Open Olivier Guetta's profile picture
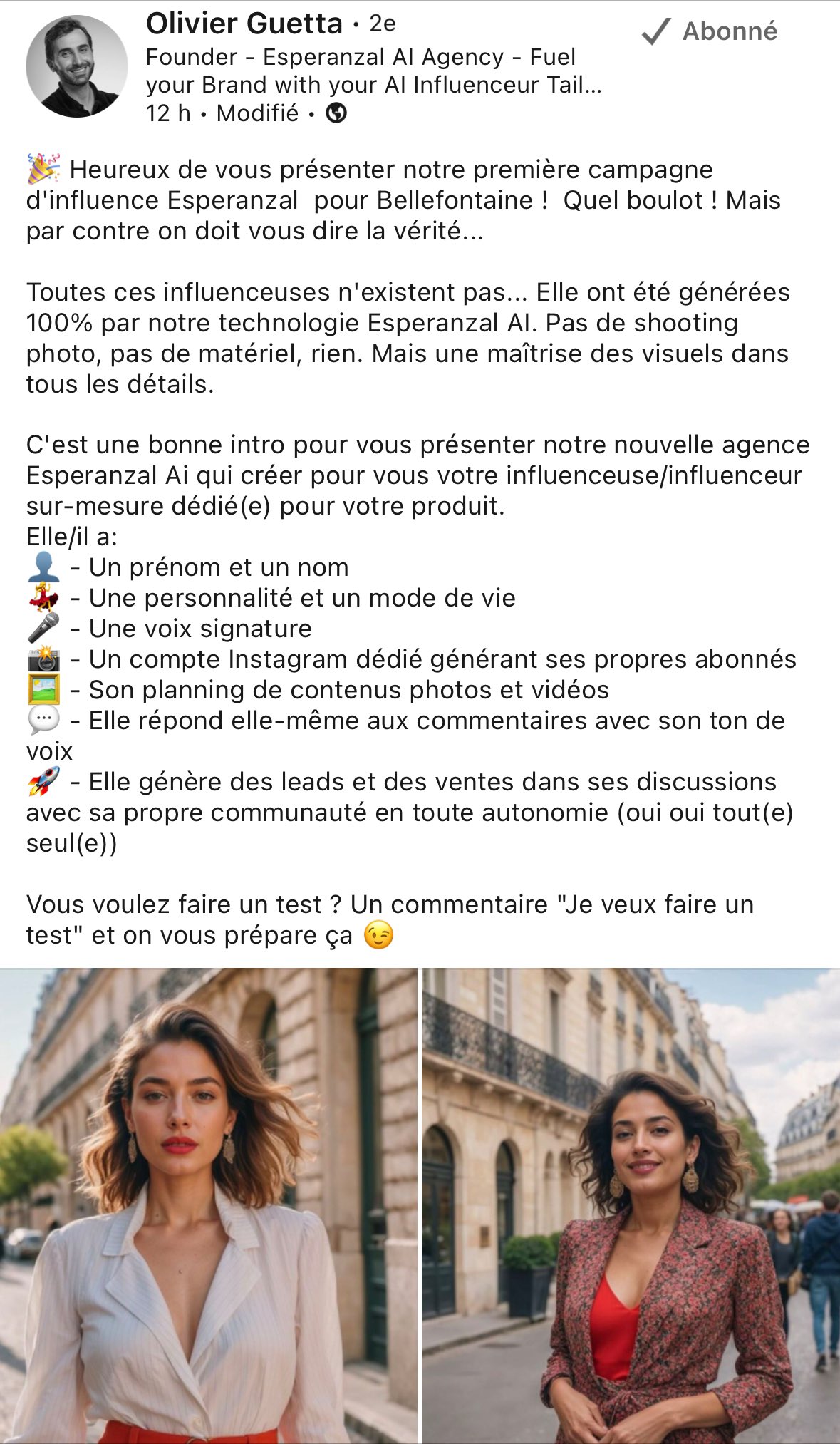This screenshot has height=1444, width=840. coord(76,66)
